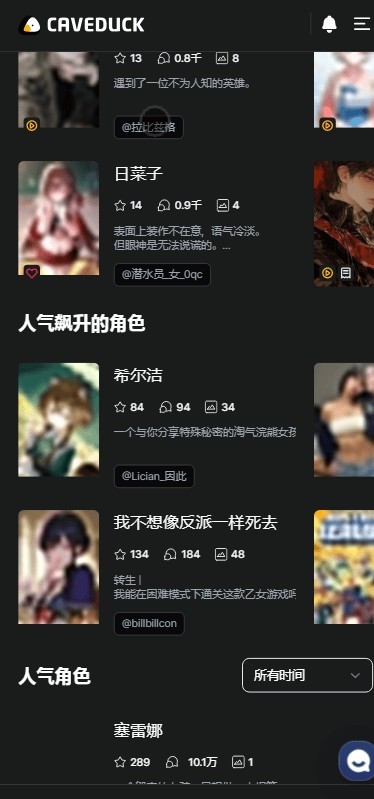Open creator @潜水员_女_0qc profile
The width and height of the screenshot is (374, 799).
pyautogui.click(x=162, y=275)
